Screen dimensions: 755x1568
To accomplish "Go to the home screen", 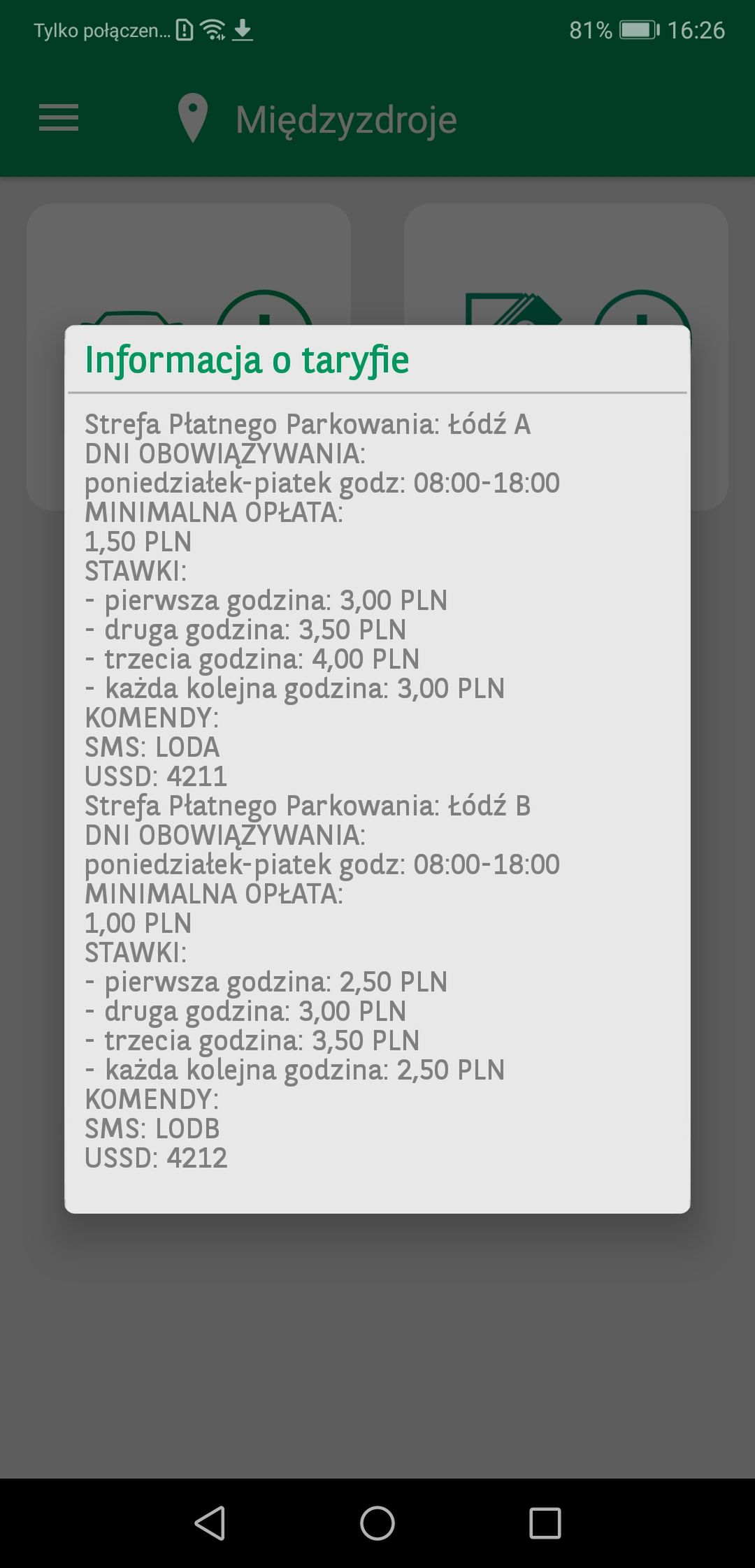I will click(x=377, y=1523).
